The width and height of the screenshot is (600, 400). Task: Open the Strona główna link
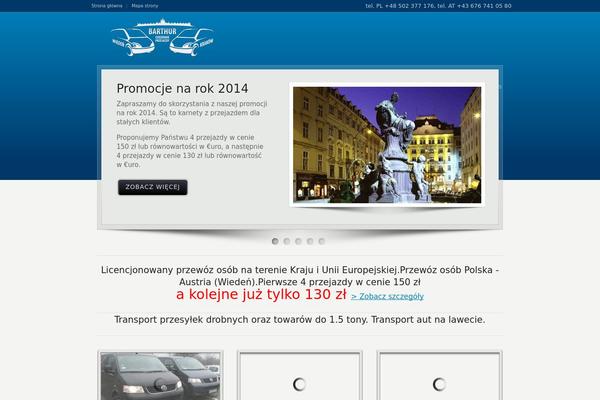(x=104, y=6)
